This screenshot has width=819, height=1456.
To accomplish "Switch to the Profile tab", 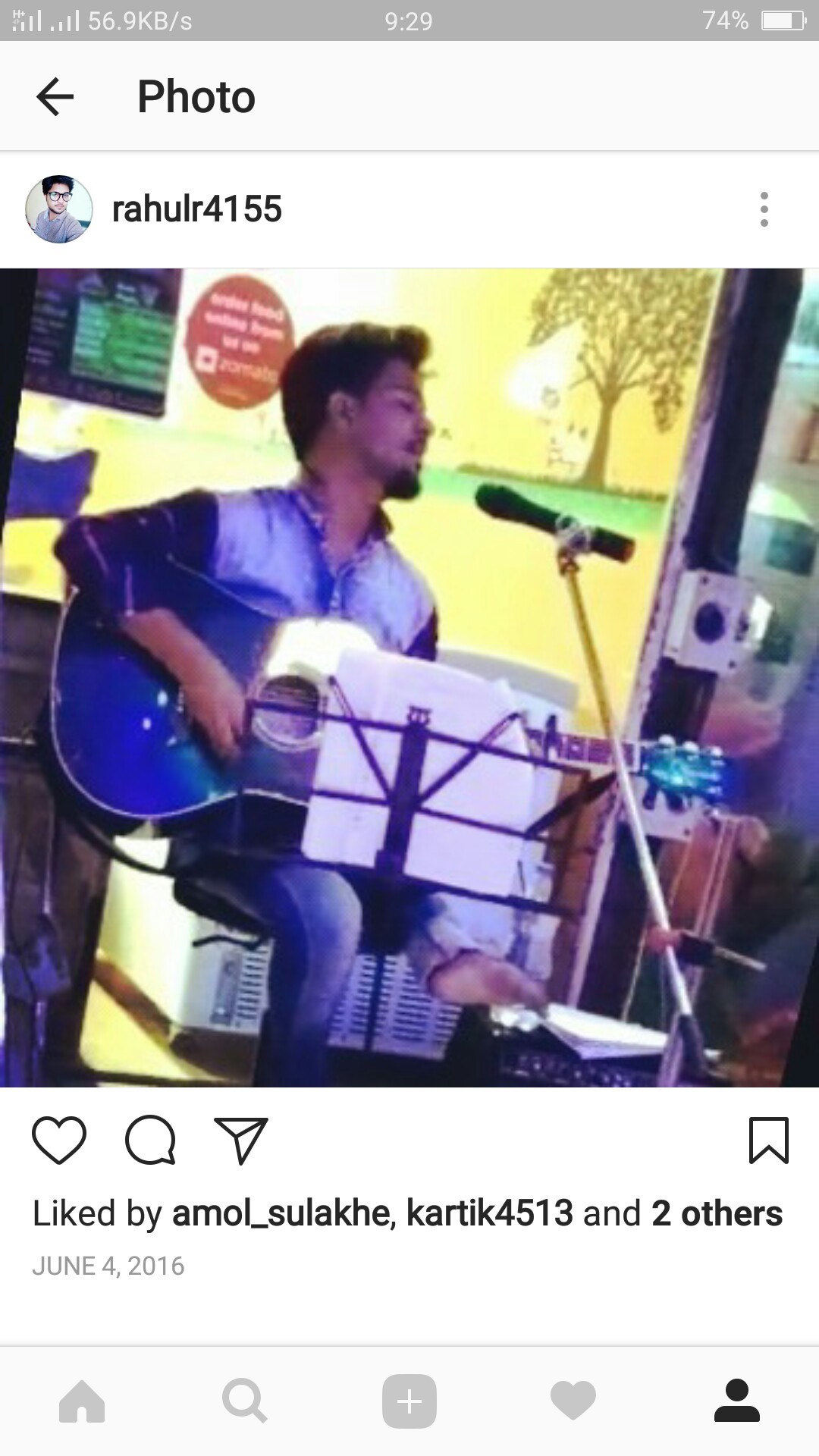I will (x=737, y=1401).
